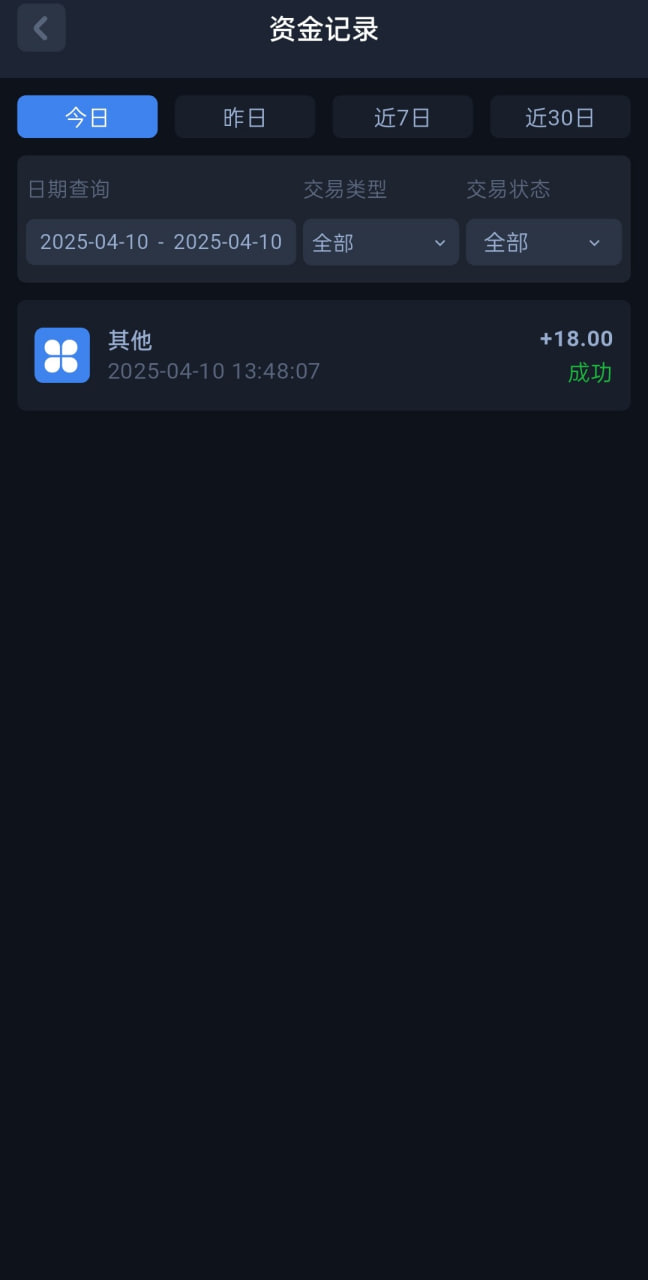The width and height of the screenshot is (648, 1280).
Task: Open the 其他 +18.00 transaction record
Action: 324,355
